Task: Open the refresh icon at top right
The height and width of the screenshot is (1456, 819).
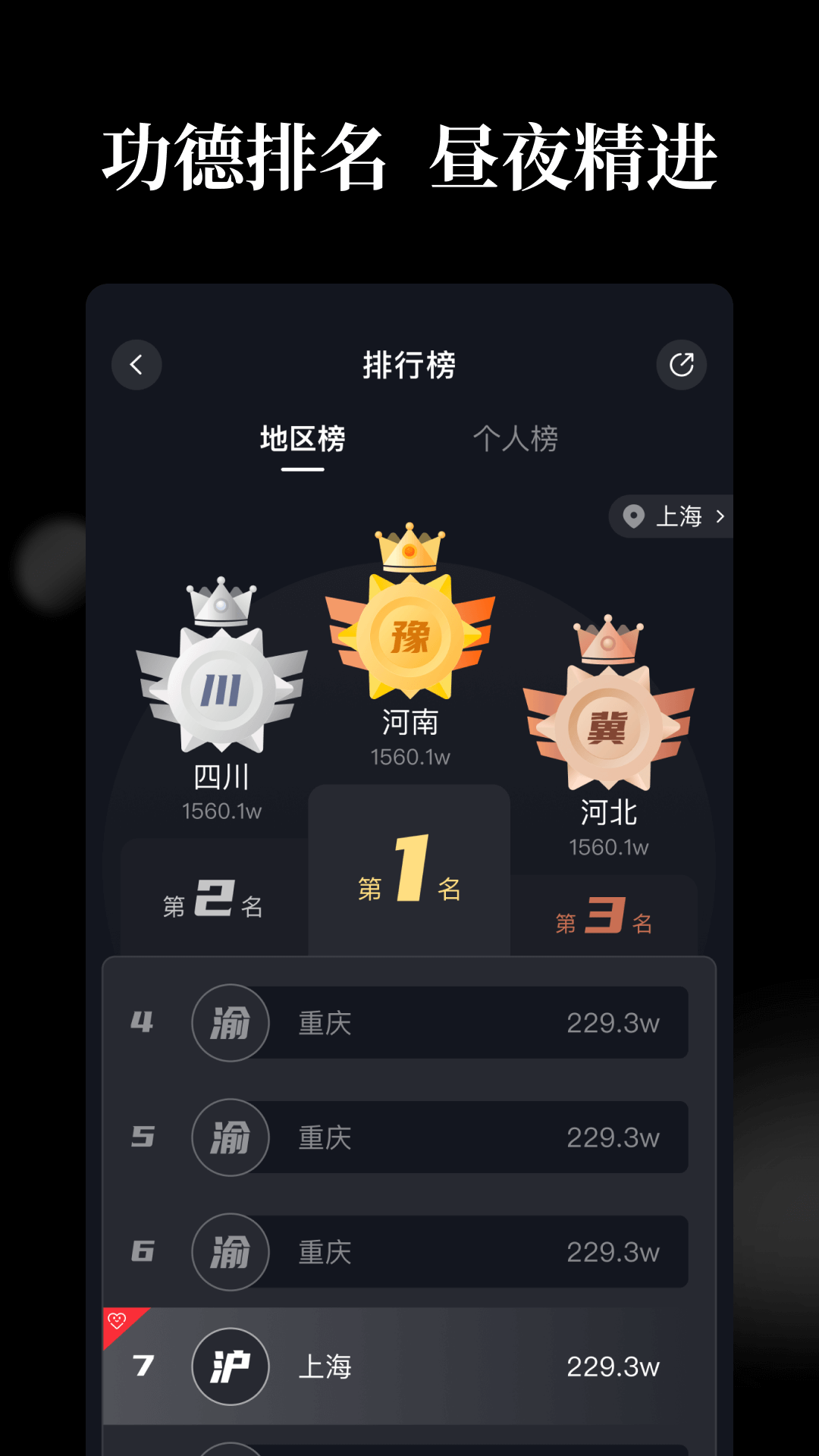Action: coord(682,365)
